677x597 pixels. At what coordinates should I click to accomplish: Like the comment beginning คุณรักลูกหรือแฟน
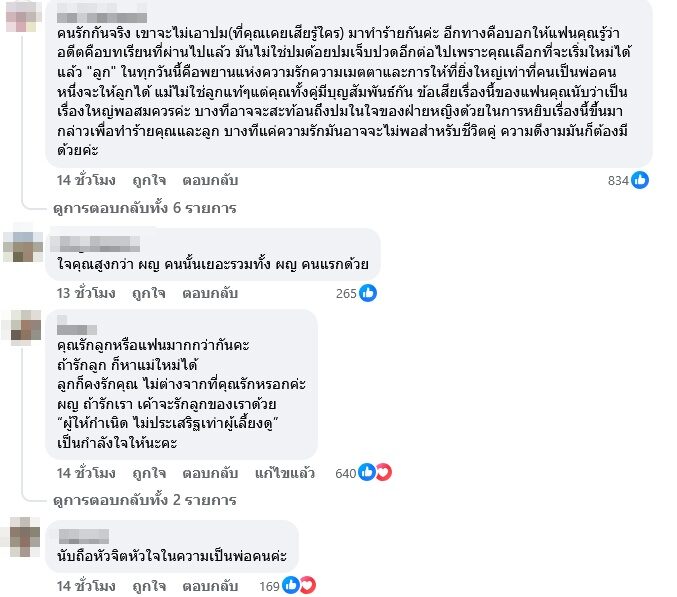tap(150, 472)
